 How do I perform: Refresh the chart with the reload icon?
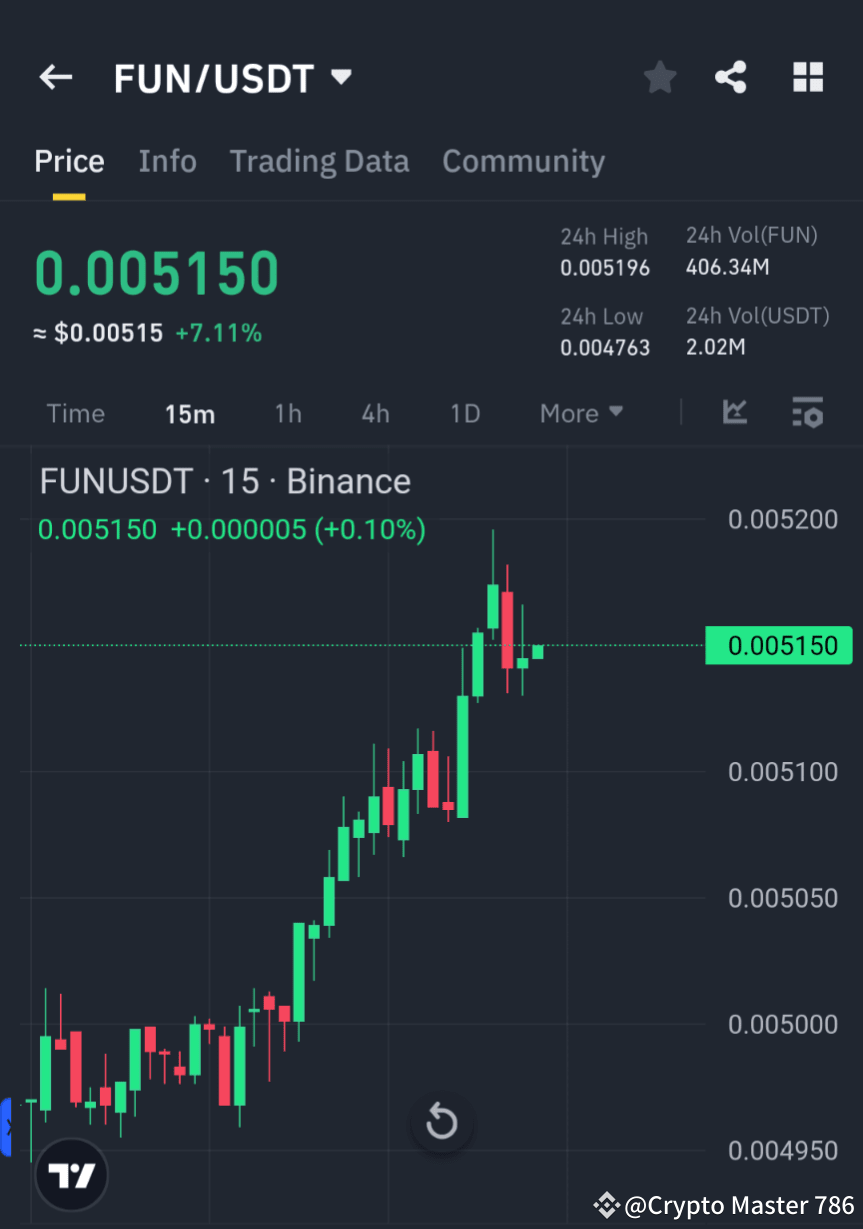442,1122
